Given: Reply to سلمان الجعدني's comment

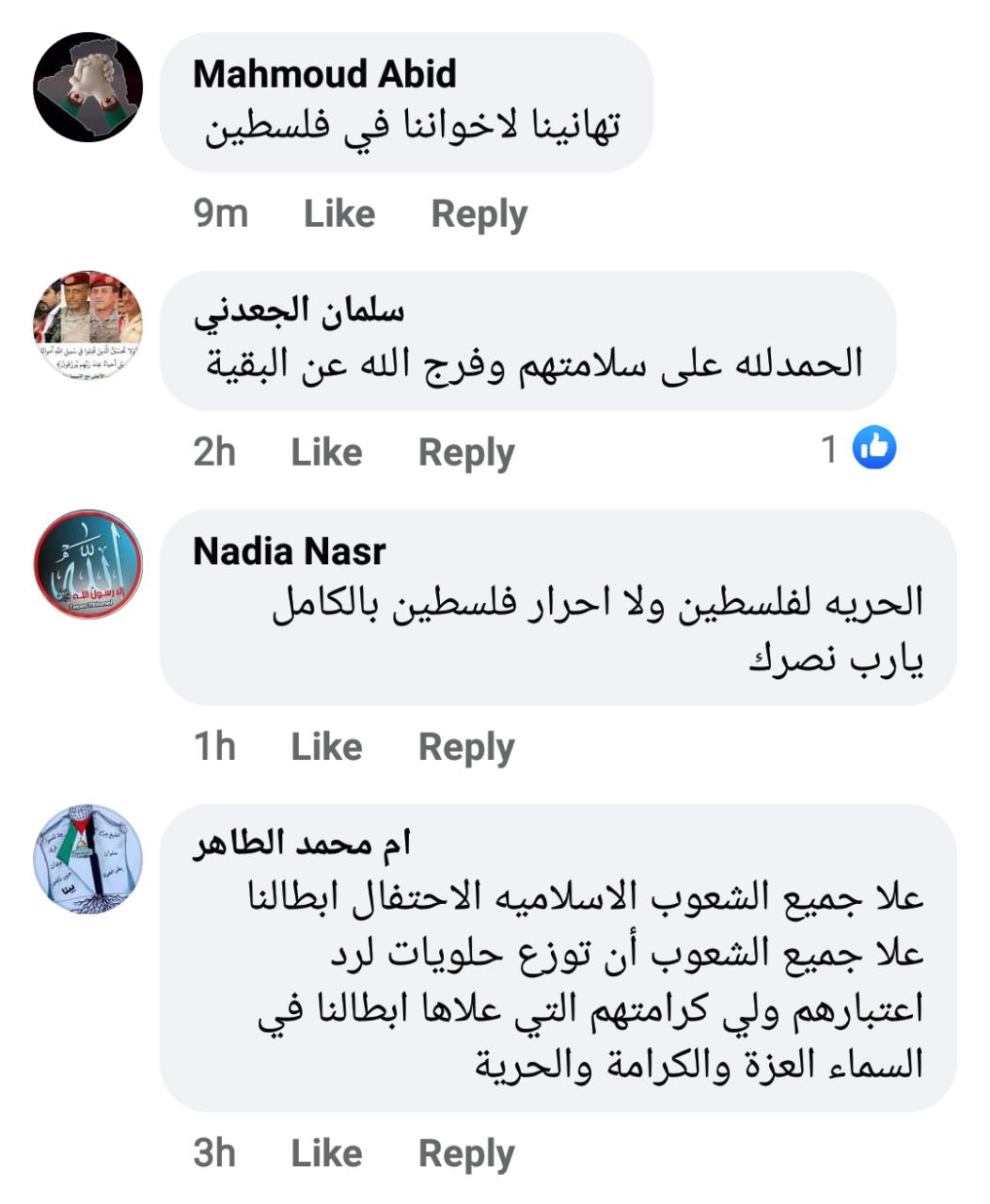Looking at the screenshot, I should click(466, 451).
